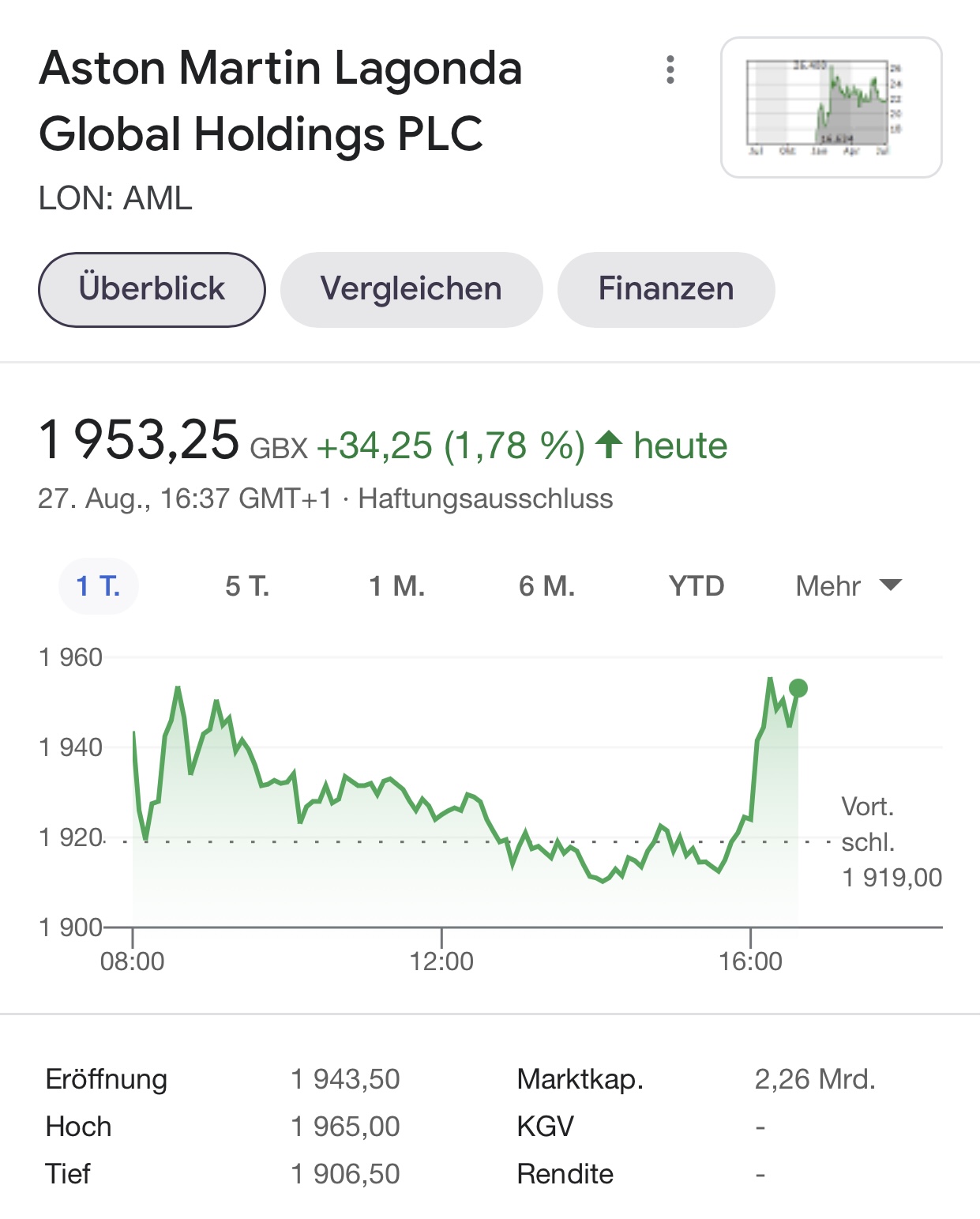View the 6 M. chart range

click(x=546, y=586)
